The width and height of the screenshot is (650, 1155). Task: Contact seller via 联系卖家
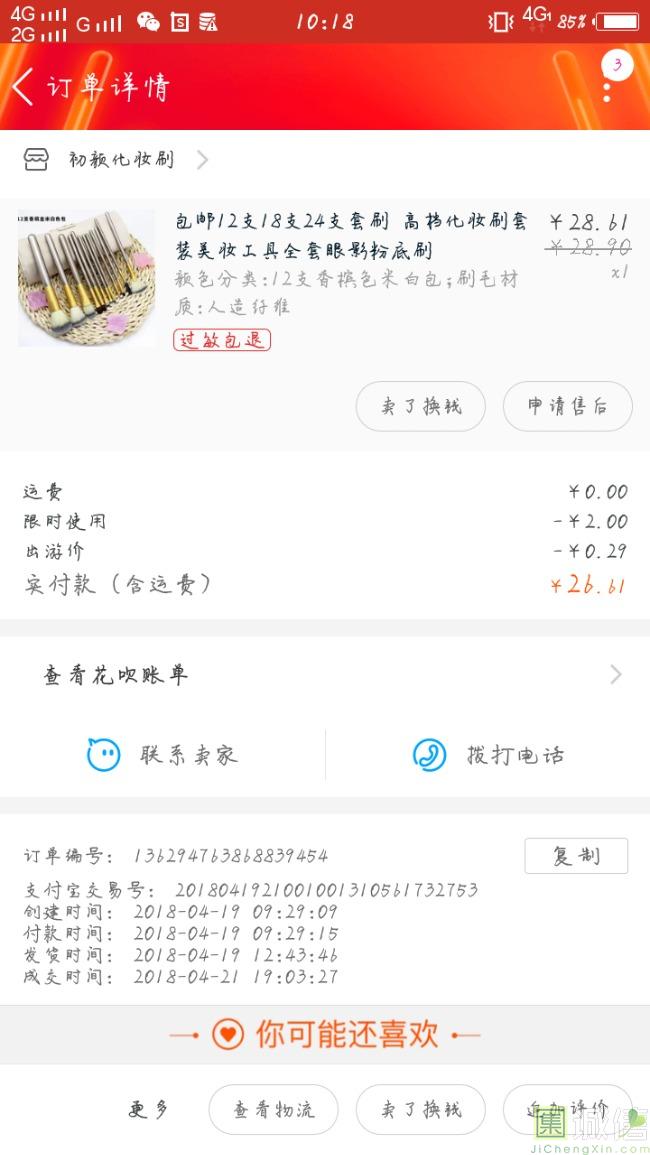pos(163,755)
